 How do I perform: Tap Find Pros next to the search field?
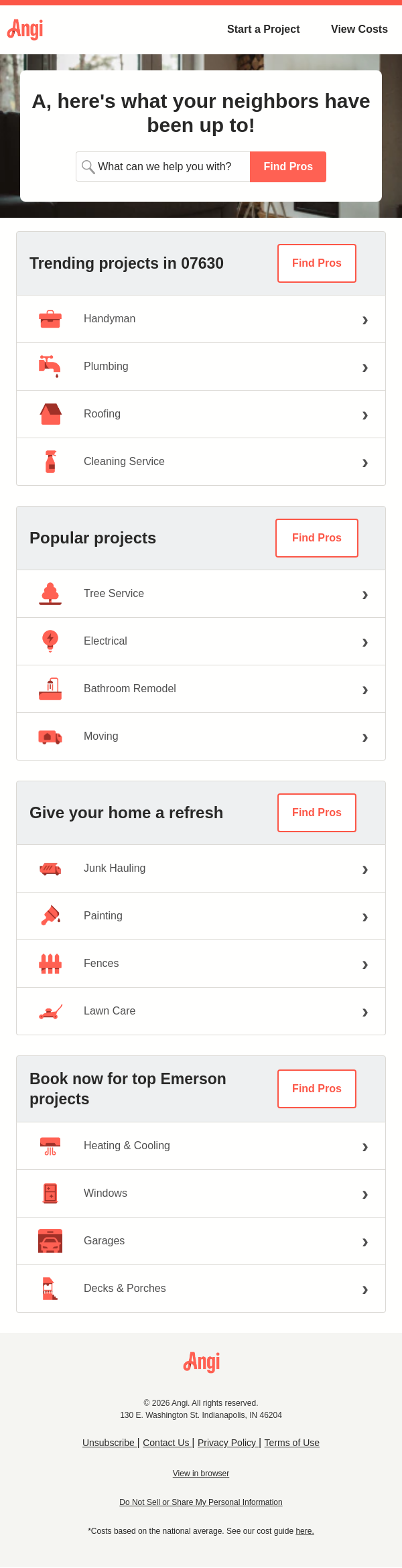click(288, 167)
